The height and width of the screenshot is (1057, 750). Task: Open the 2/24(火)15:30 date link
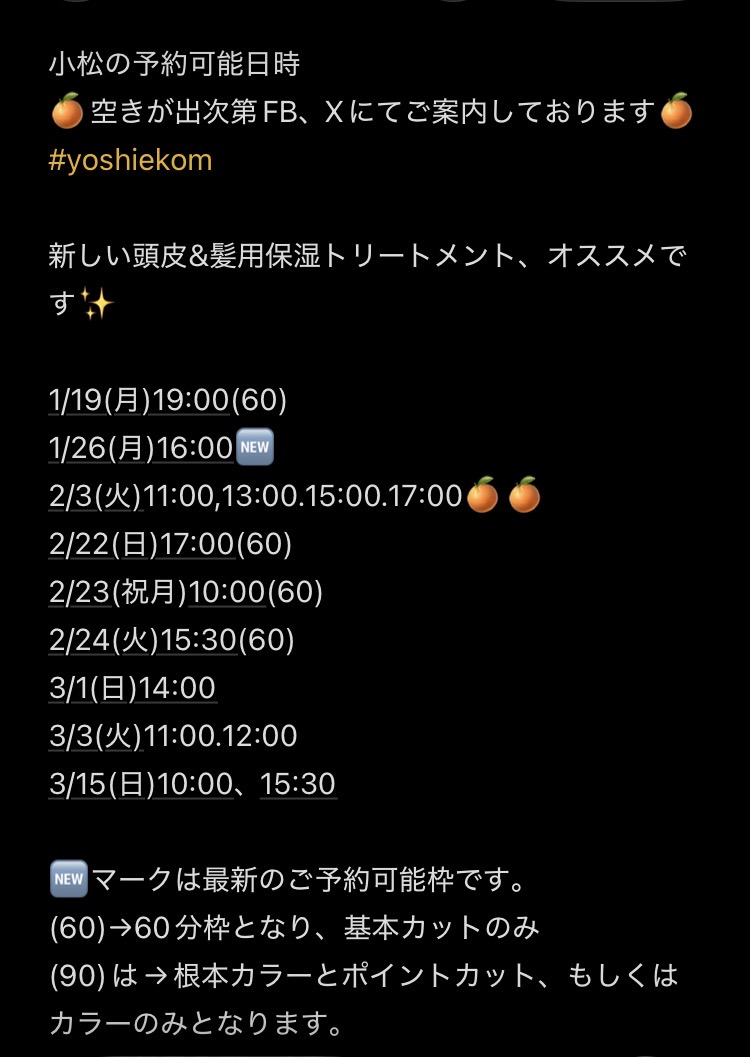click(142, 641)
